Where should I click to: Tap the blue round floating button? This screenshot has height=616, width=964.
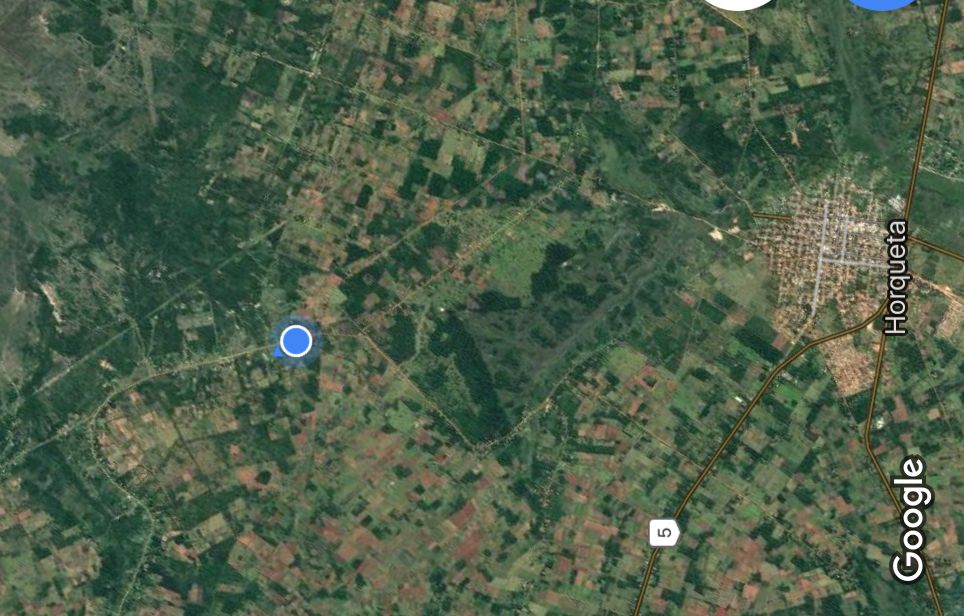[883, 2]
